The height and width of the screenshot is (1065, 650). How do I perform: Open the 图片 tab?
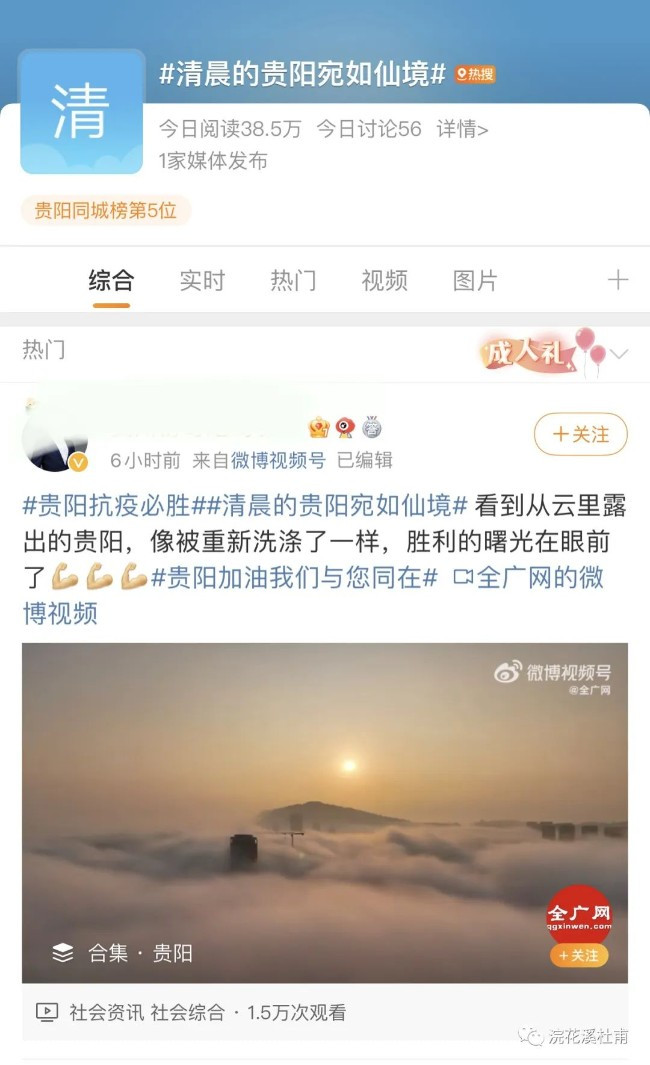(x=475, y=281)
